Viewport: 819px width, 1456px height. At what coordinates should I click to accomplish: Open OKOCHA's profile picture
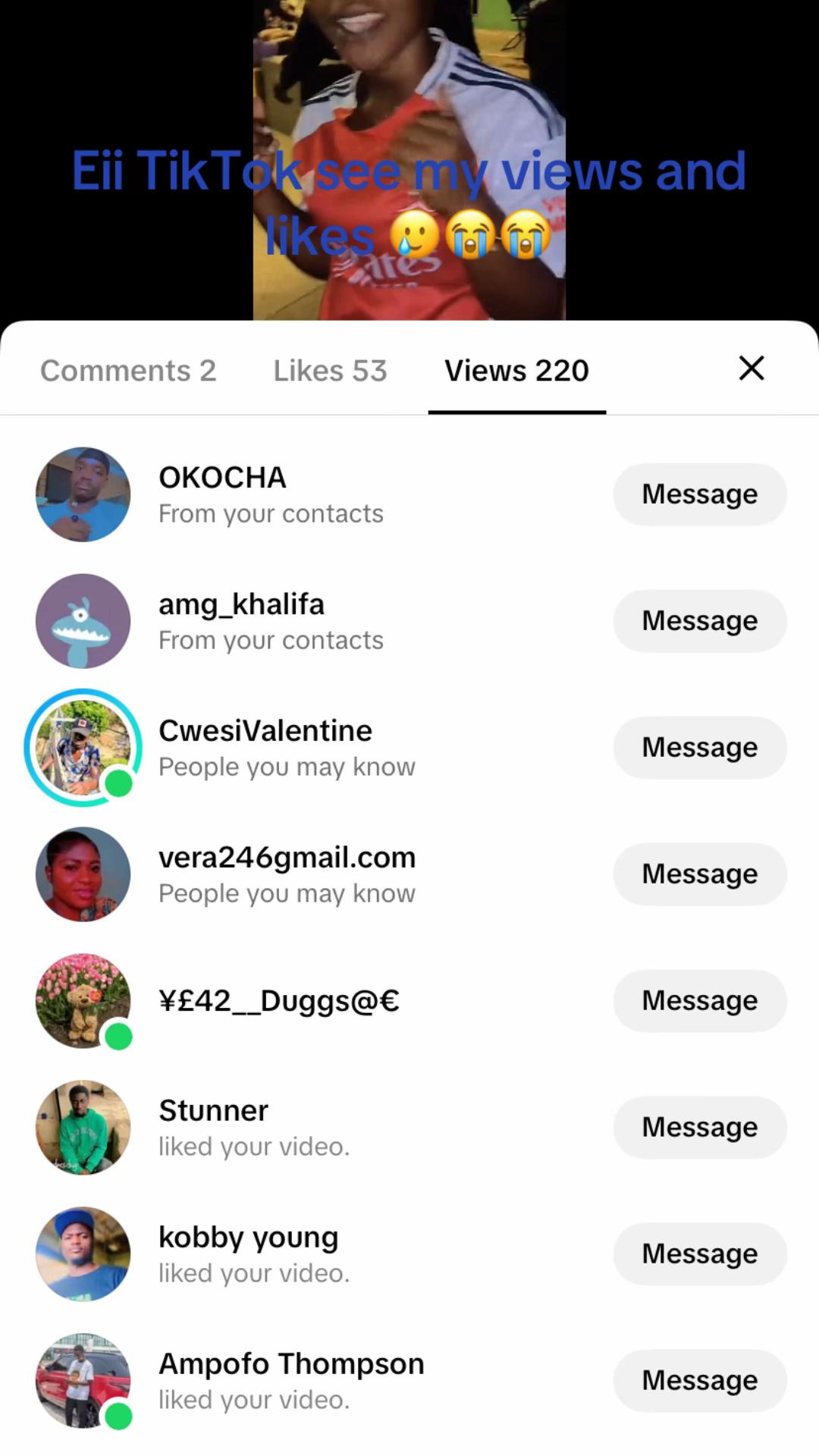pos(83,494)
